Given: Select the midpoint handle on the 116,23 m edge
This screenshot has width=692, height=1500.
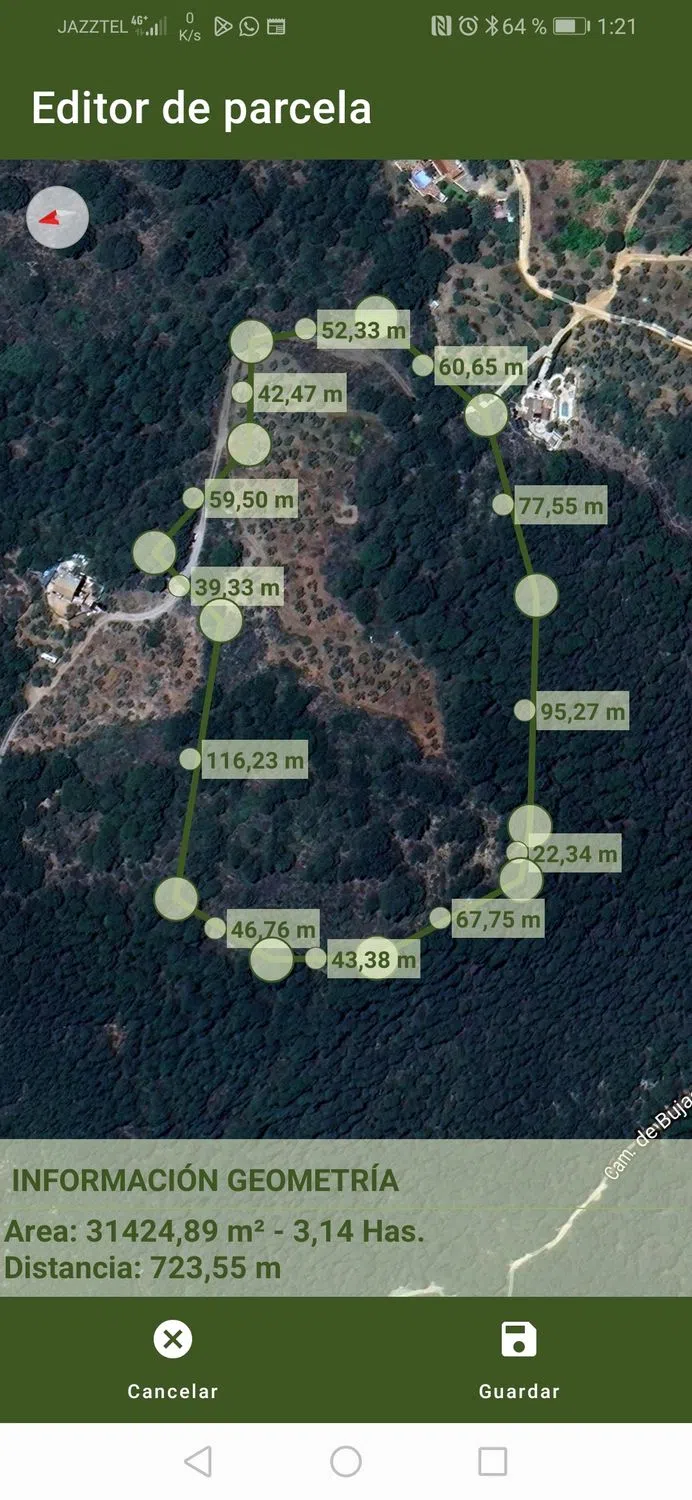Looking at the screenshot, I should click(190, 759).
